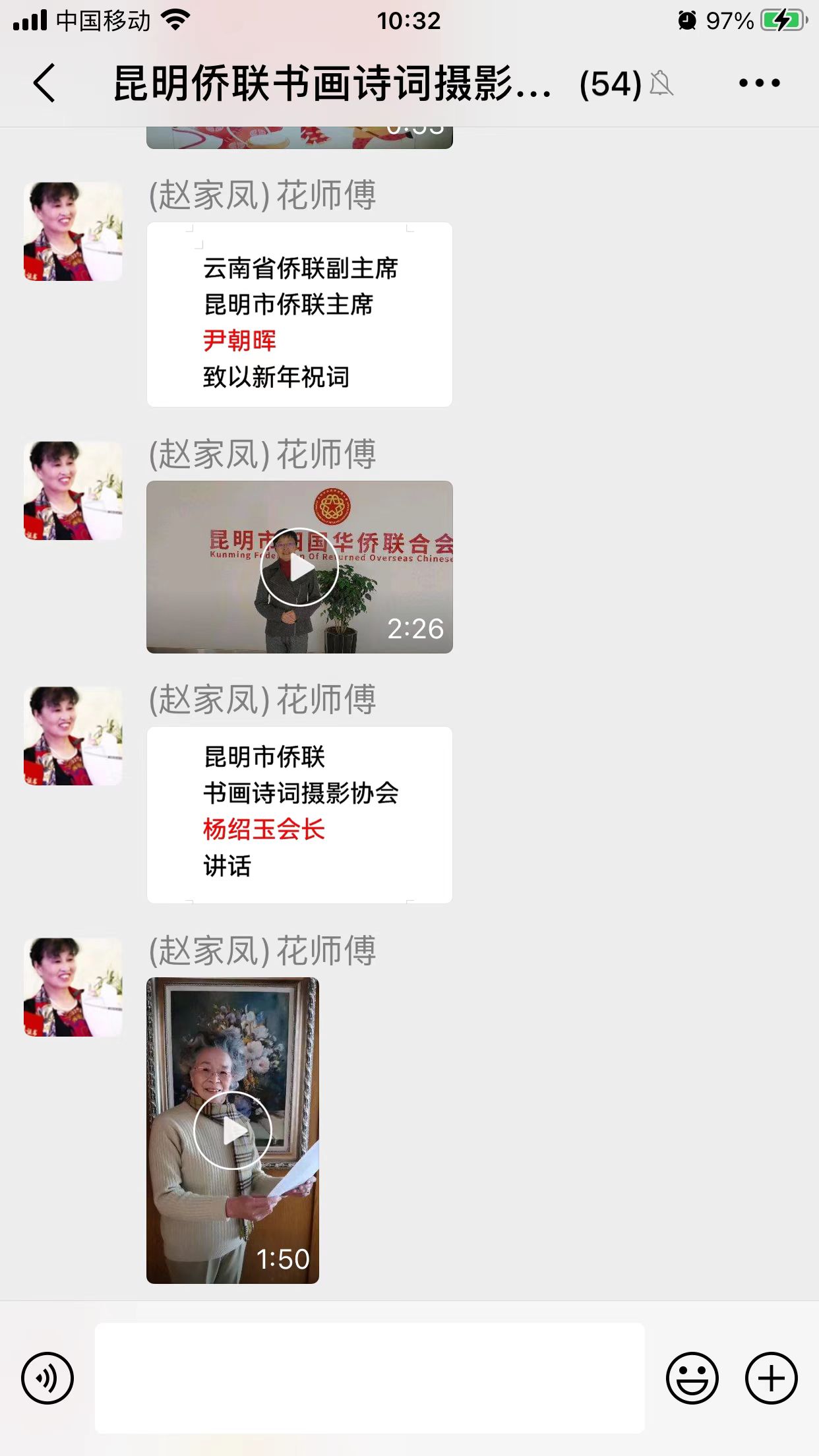Open the plus attachment menu
819x1456 pixels.
click(x=772, y=1378)
